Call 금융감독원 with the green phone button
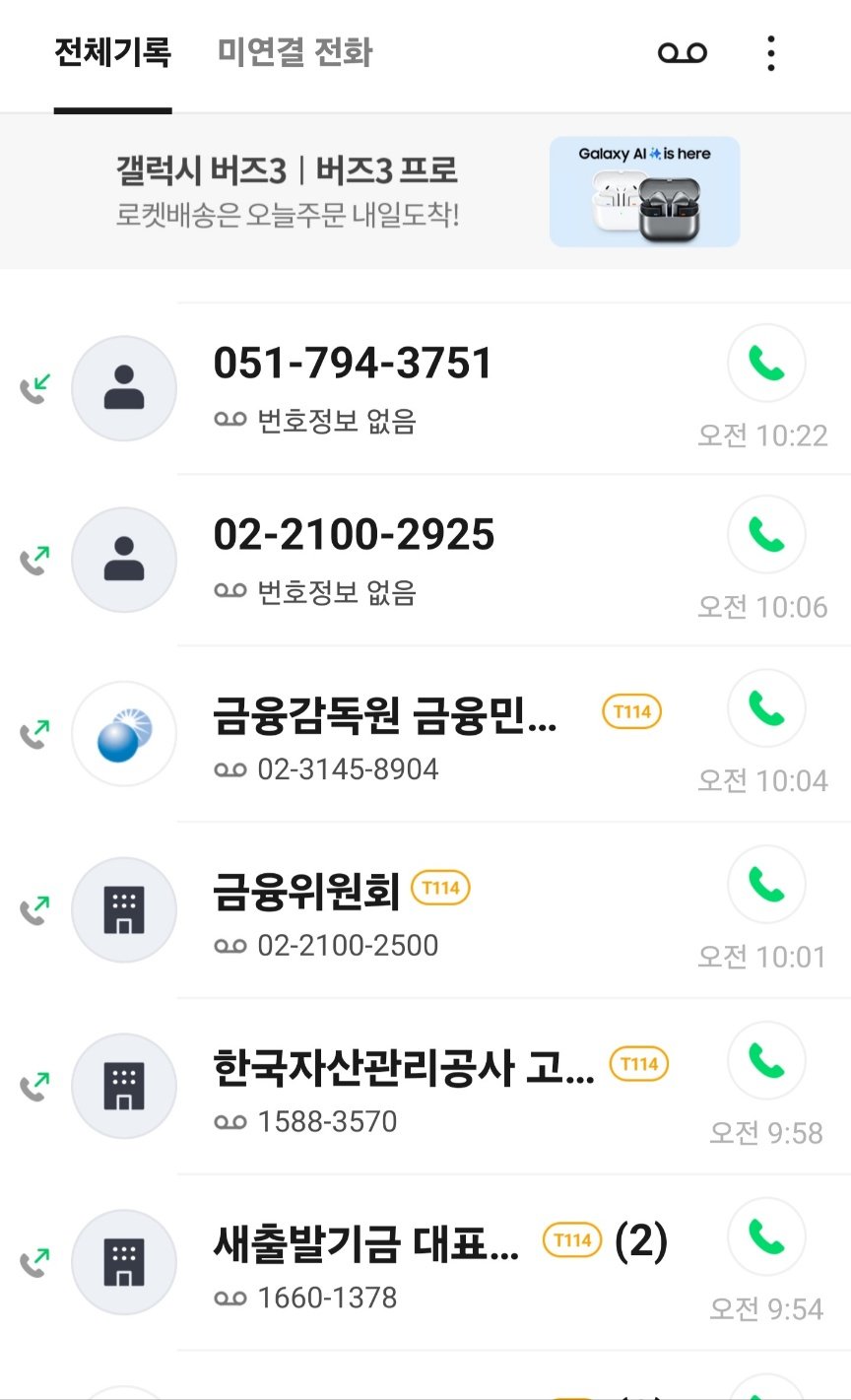This screenshot has height=1400, width=851. (766, 708)
